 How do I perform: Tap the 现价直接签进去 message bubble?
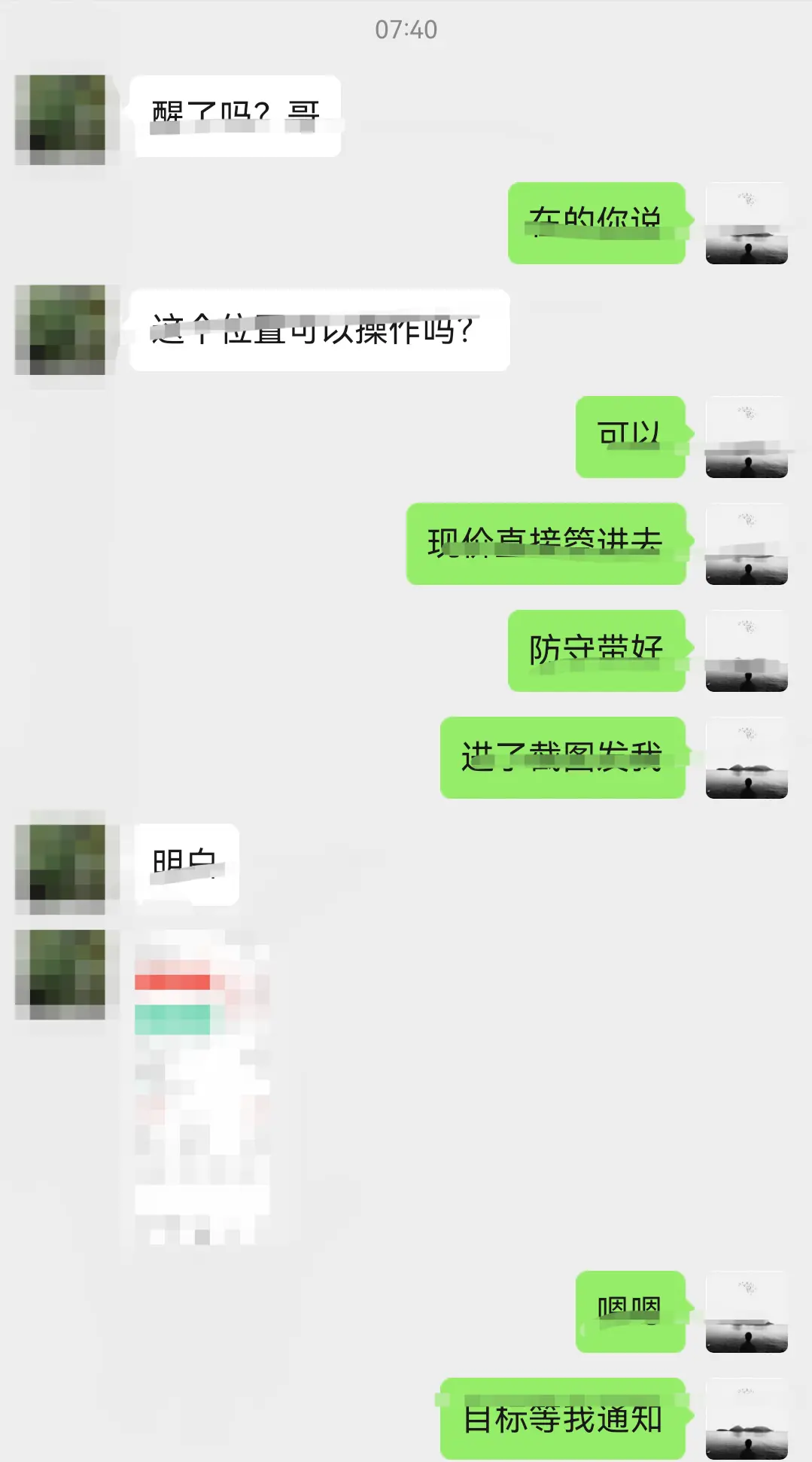point(546,544)
